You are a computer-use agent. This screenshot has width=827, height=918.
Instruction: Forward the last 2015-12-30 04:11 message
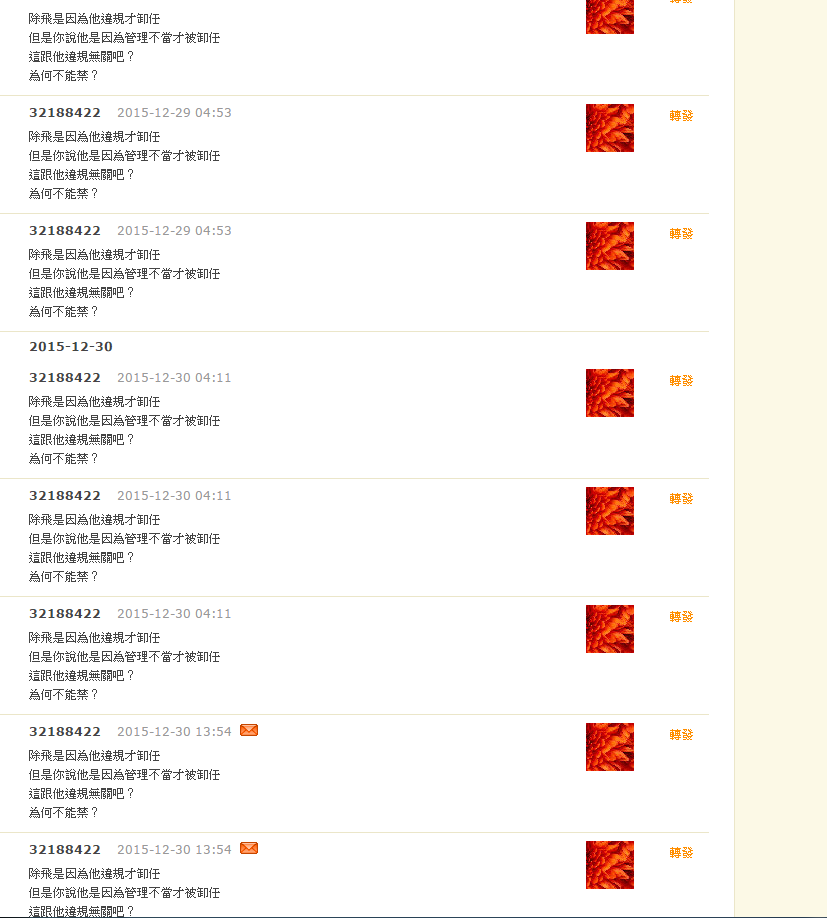(681, 617)
